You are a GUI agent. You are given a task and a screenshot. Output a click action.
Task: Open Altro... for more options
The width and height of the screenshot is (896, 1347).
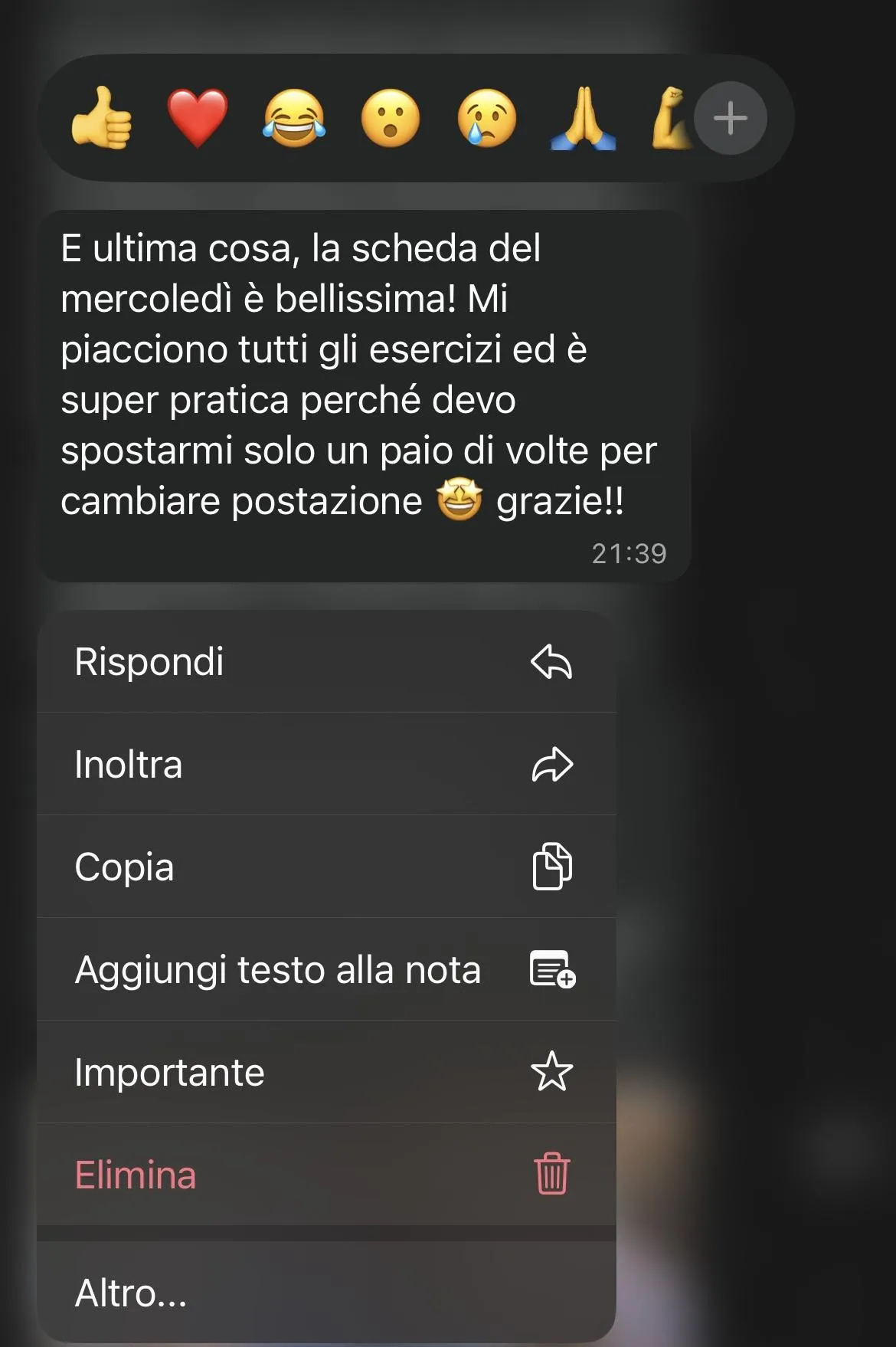[326, 1293]
